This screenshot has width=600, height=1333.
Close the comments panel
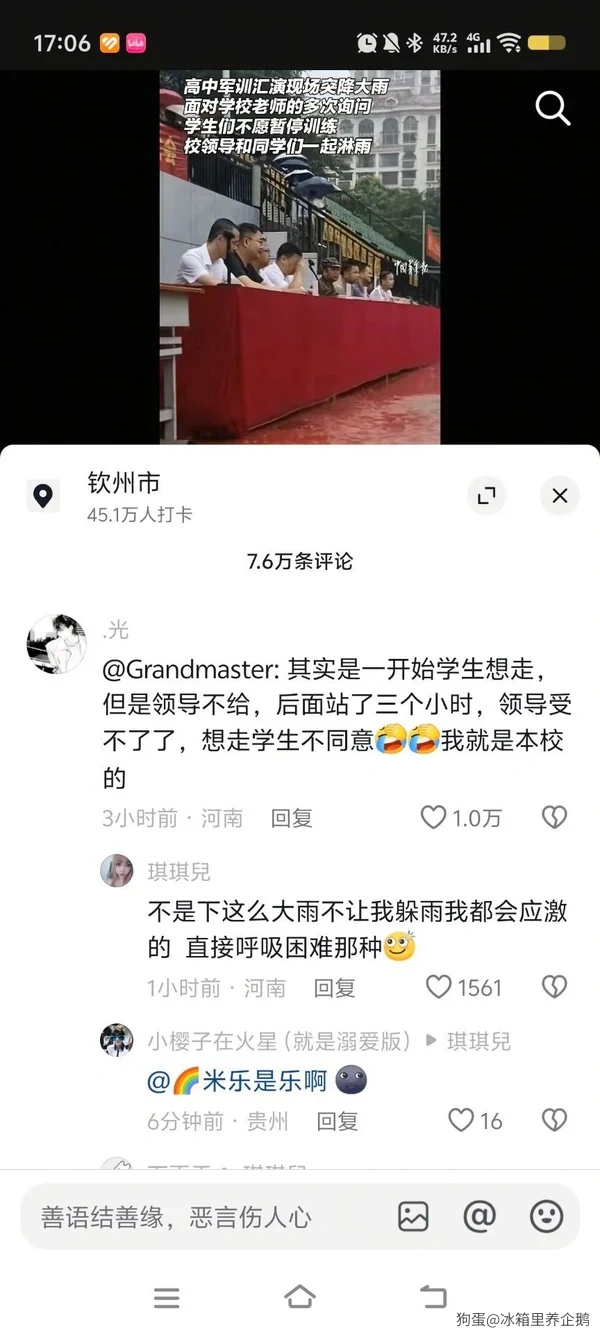click(560, 495)
